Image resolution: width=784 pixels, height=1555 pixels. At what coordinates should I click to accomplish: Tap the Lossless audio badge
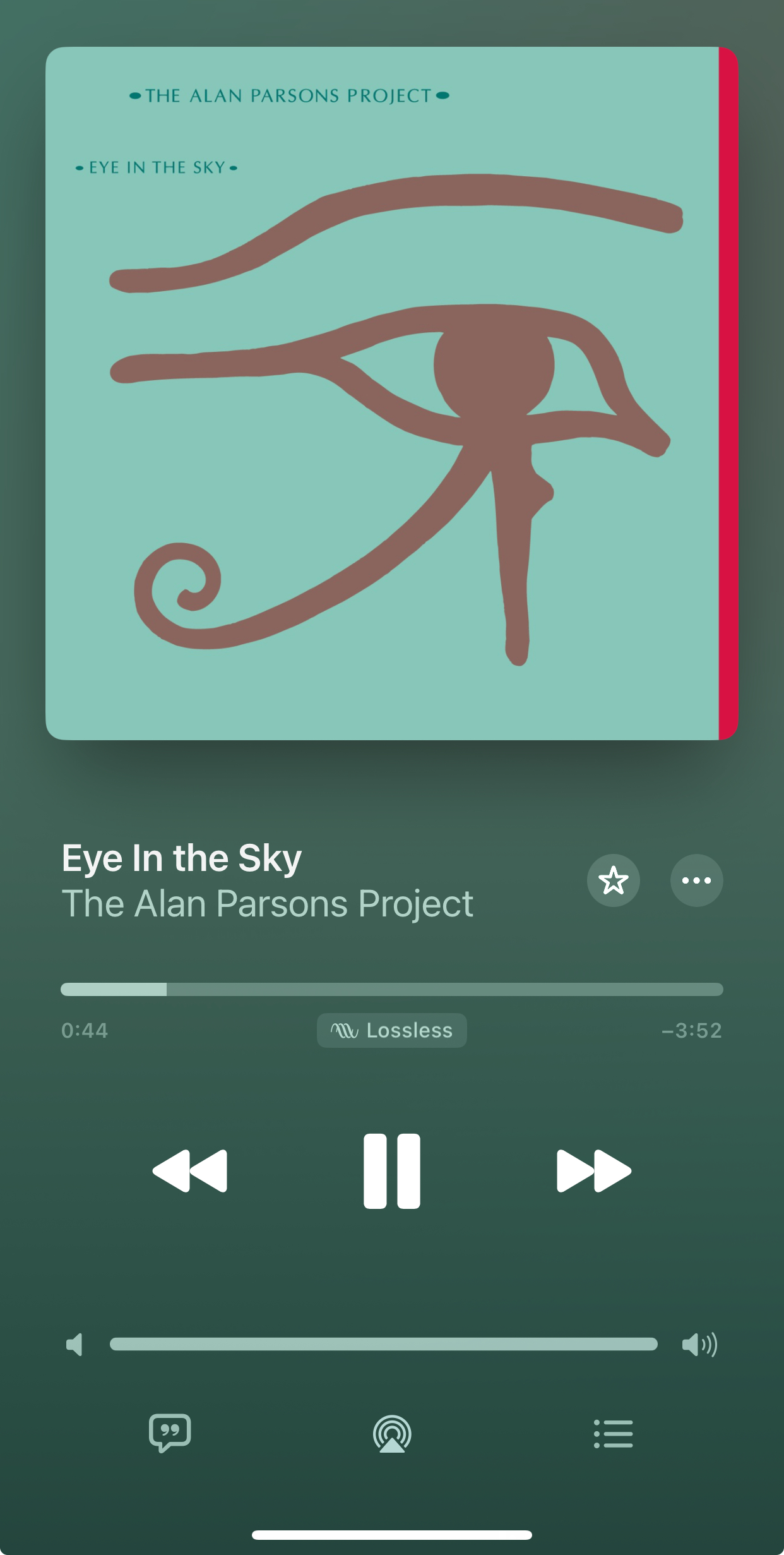[392, 1031]
